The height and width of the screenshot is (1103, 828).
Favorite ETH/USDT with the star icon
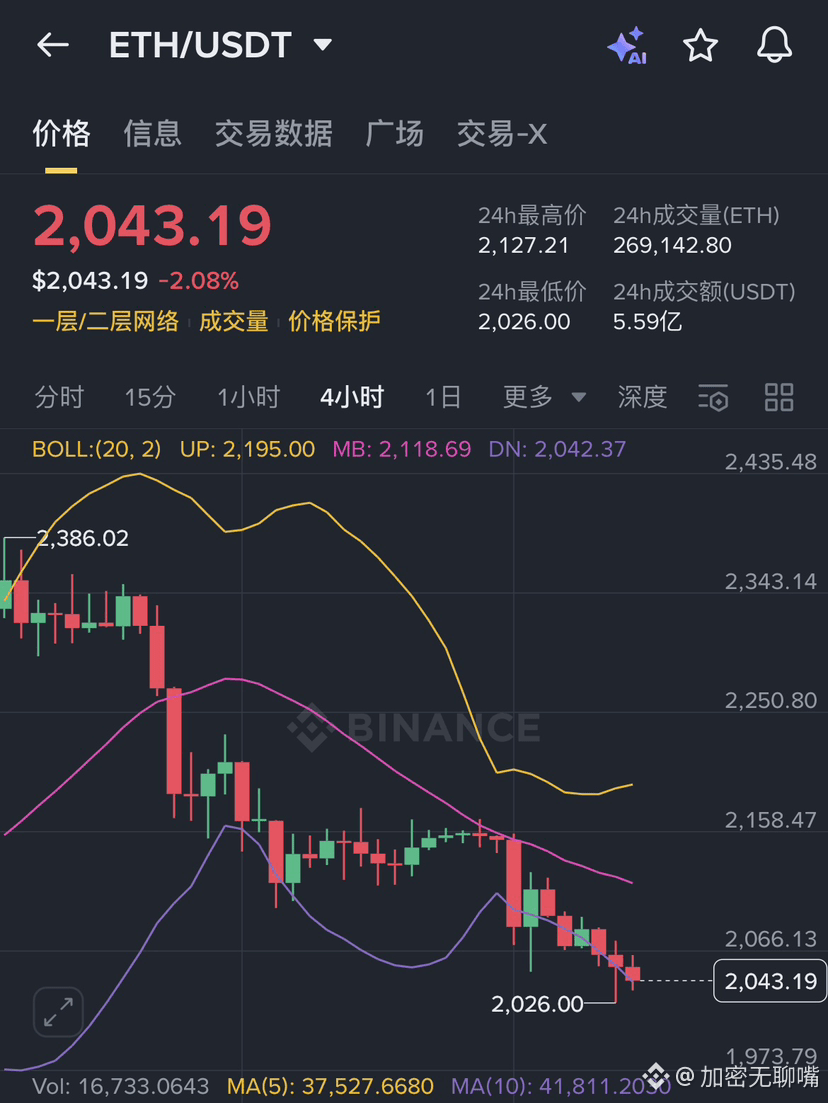tap(700, 45)
